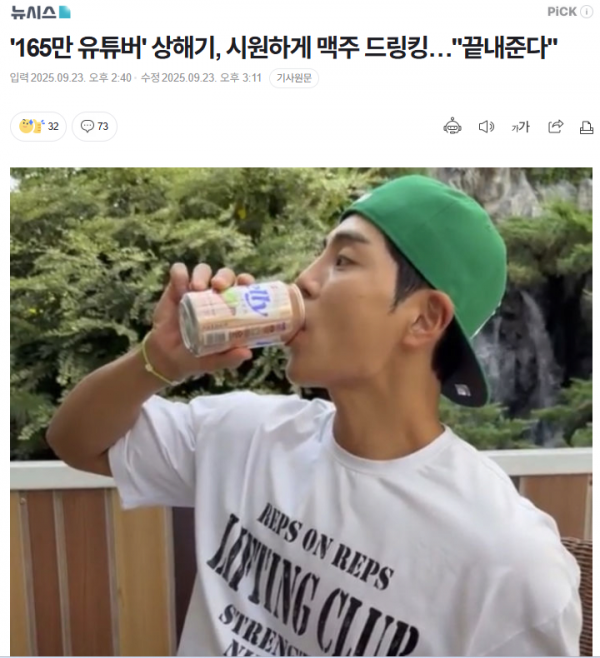Listen to article with speaker icon
The height and width of the screenshot is (658, 600).
point(486,126)
